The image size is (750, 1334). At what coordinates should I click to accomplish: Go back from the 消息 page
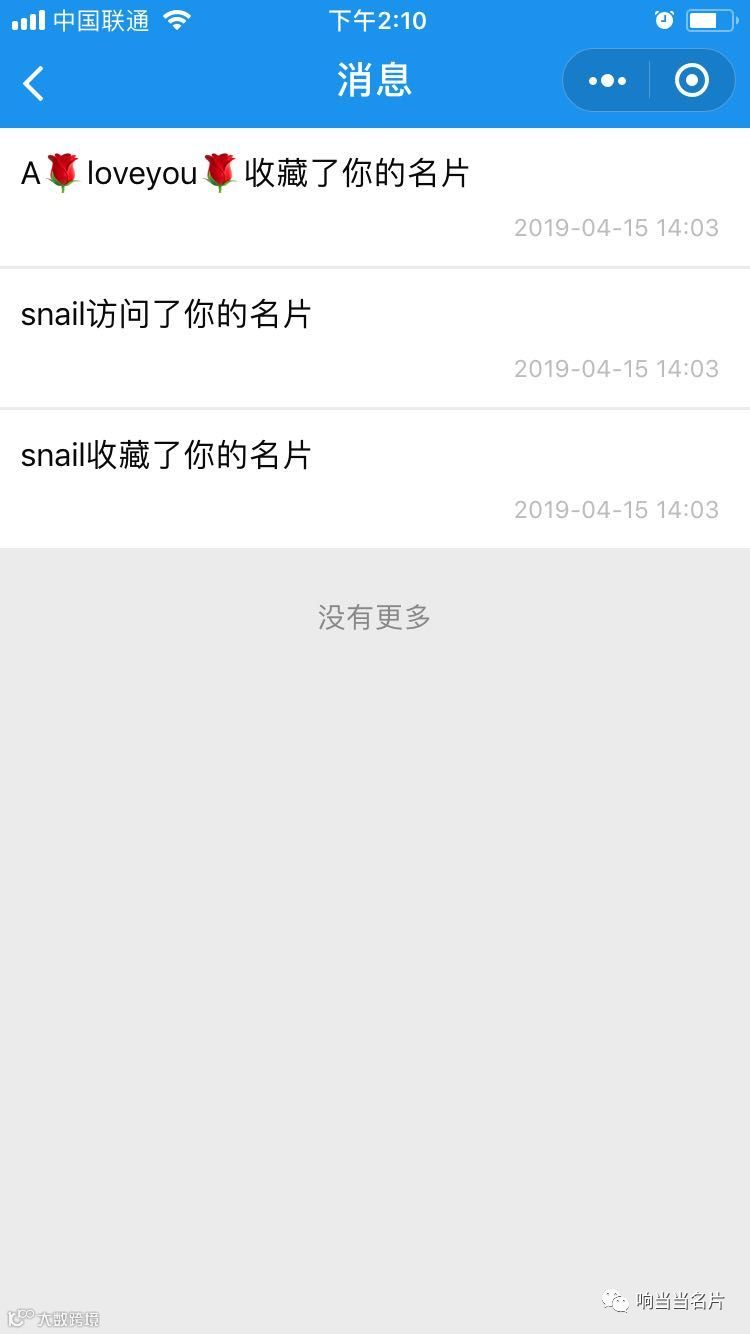click(34, 82)
